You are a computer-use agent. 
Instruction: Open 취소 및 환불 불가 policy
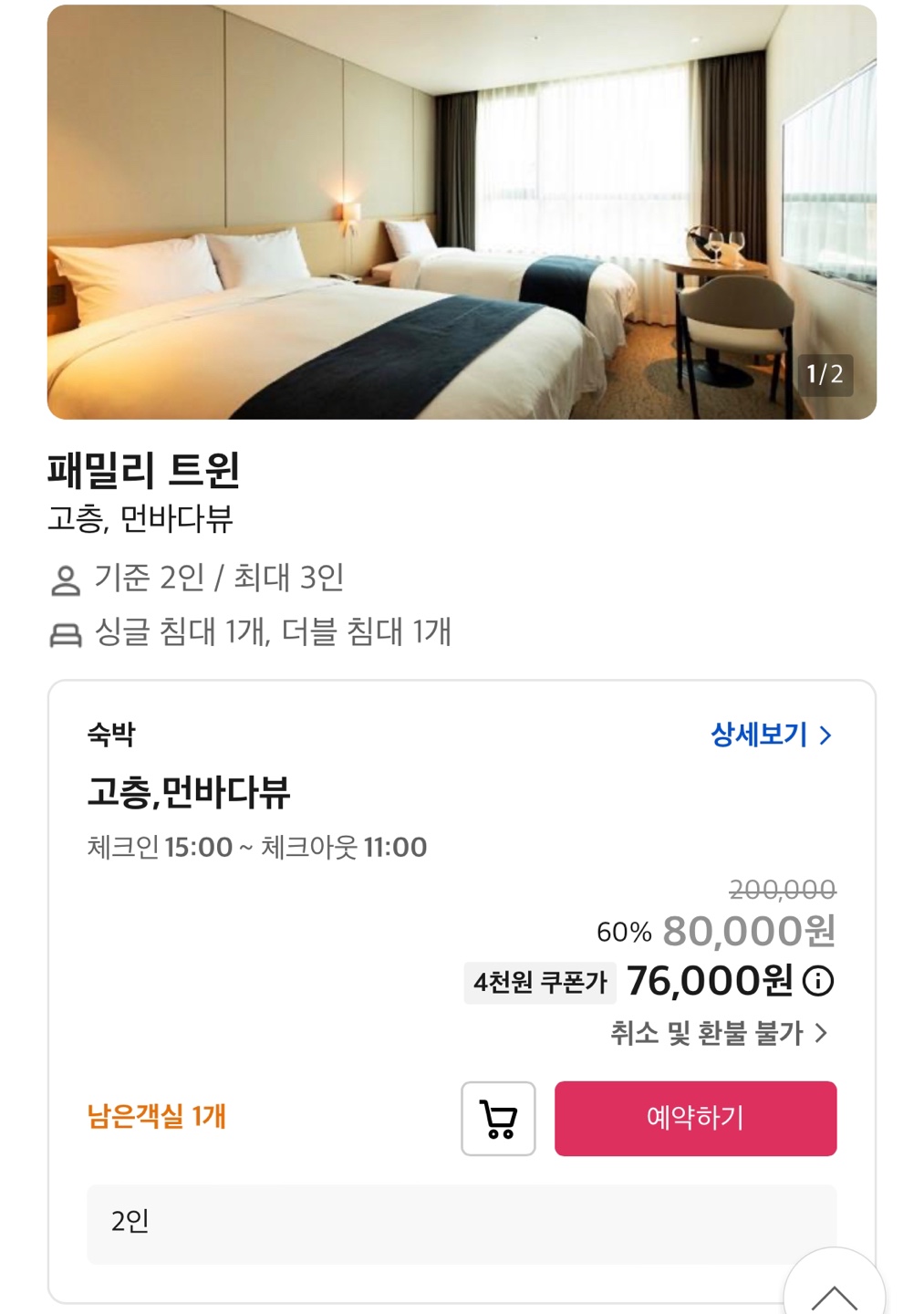pos(719,1033)
